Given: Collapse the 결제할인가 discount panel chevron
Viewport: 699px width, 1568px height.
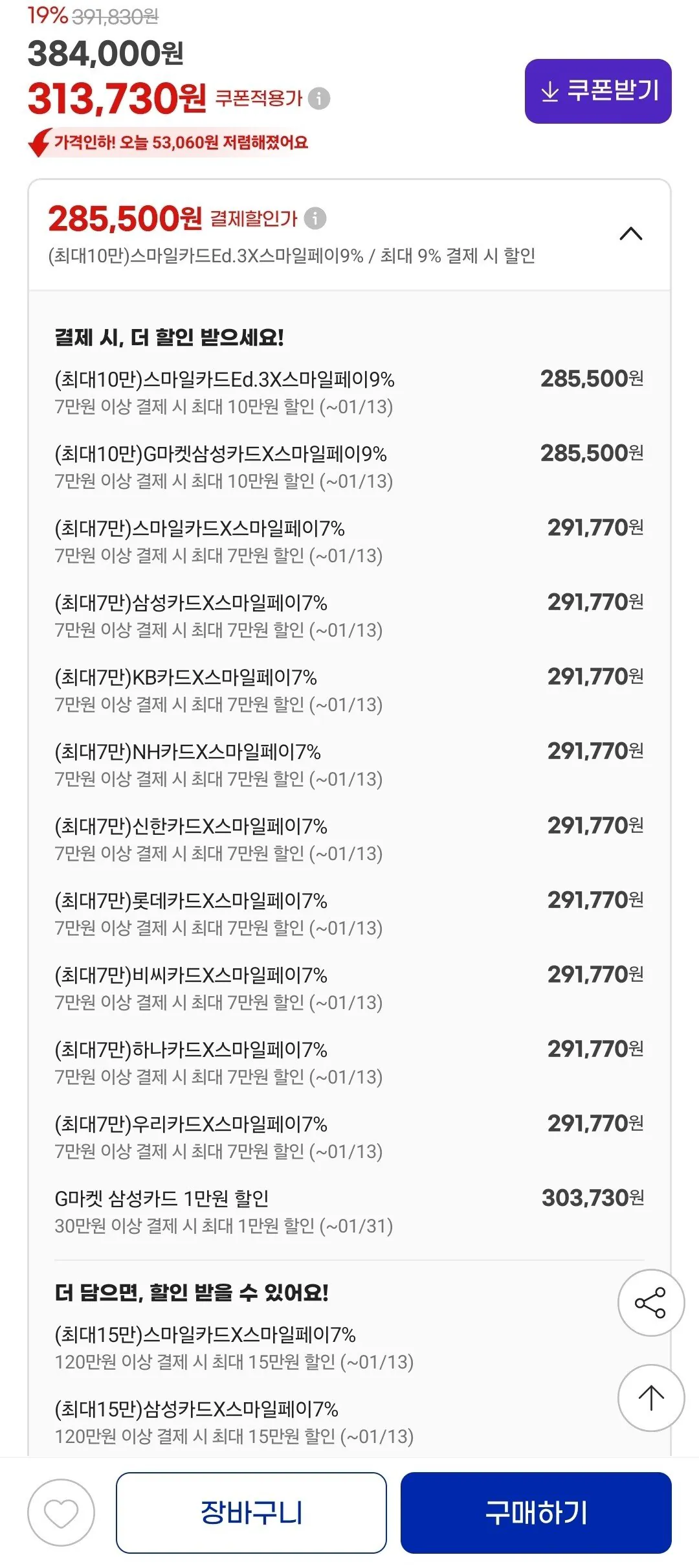Looking at the screenshot, I should [630, 234].
